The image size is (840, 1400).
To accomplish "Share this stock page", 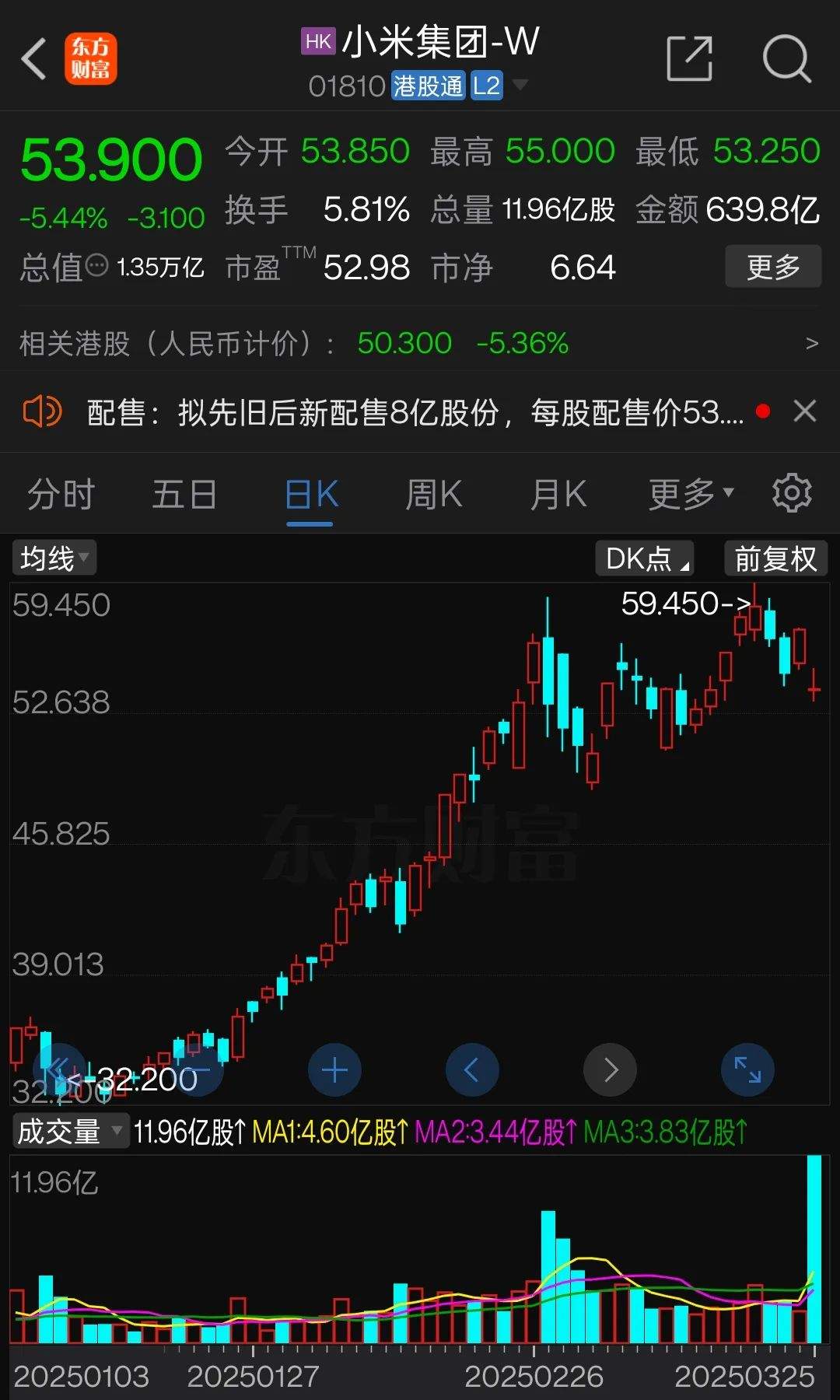I will click(x=689, y=58).
